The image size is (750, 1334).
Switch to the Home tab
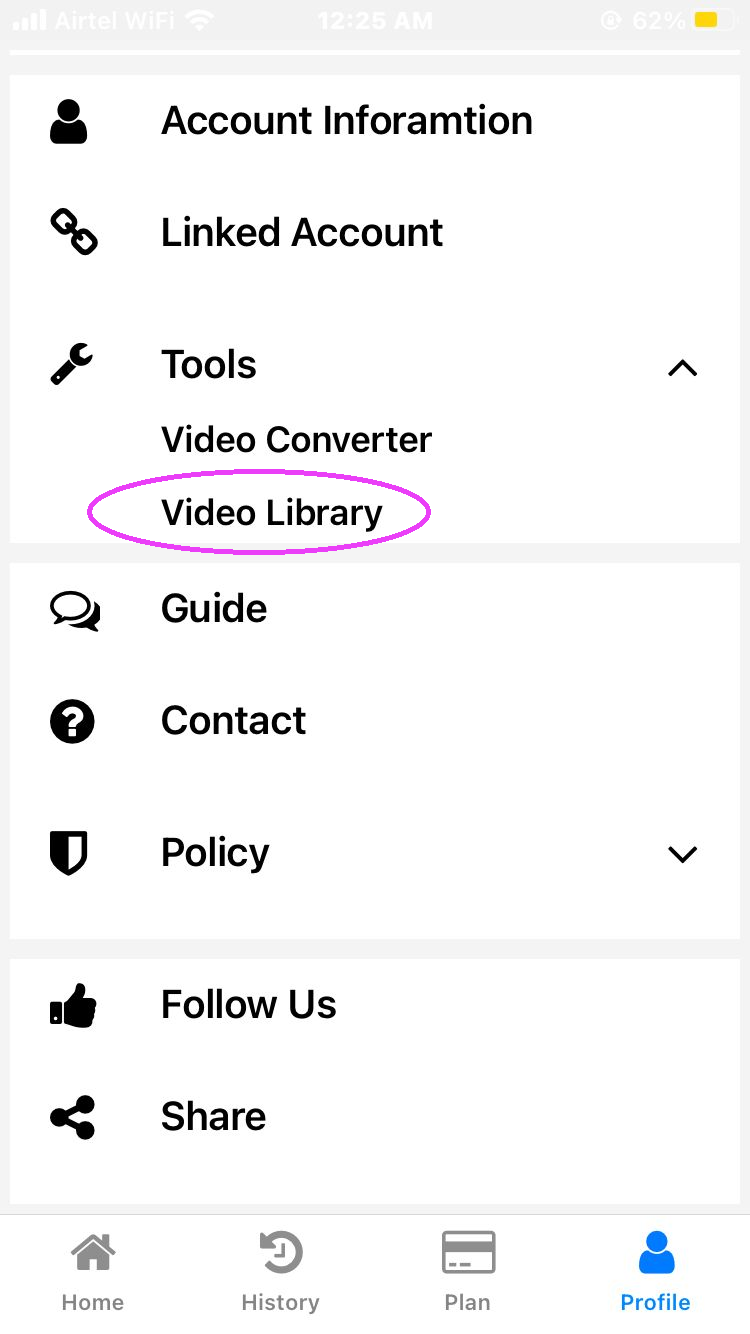(93, 1271)
